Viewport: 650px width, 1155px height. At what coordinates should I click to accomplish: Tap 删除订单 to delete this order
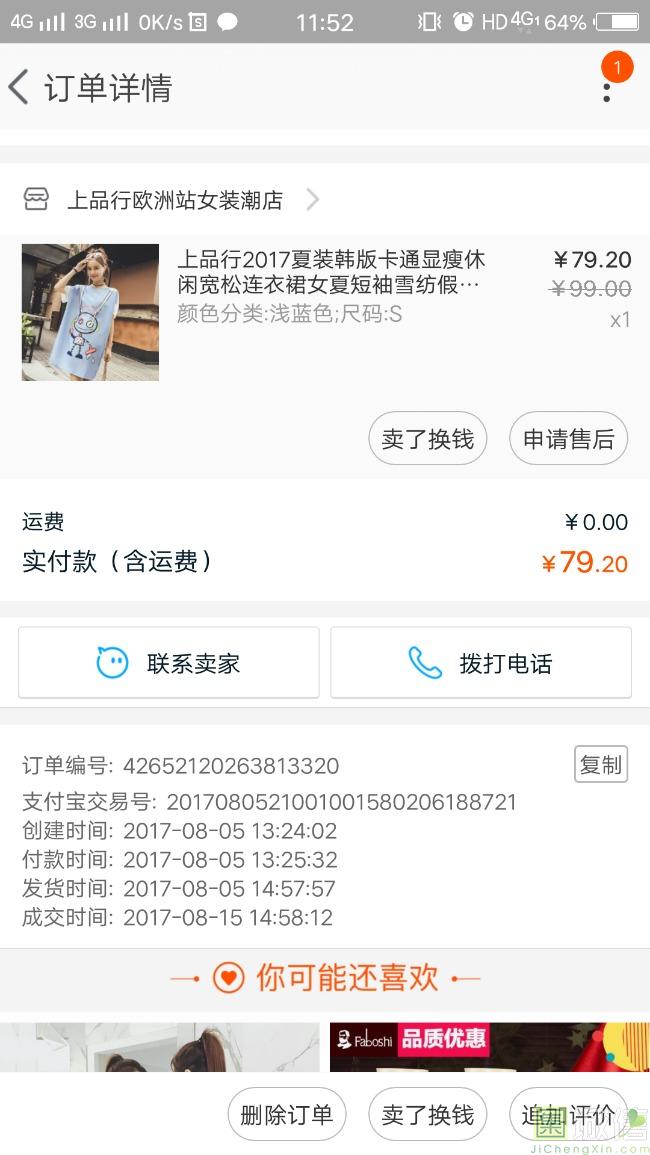[x=287, y=1115]
